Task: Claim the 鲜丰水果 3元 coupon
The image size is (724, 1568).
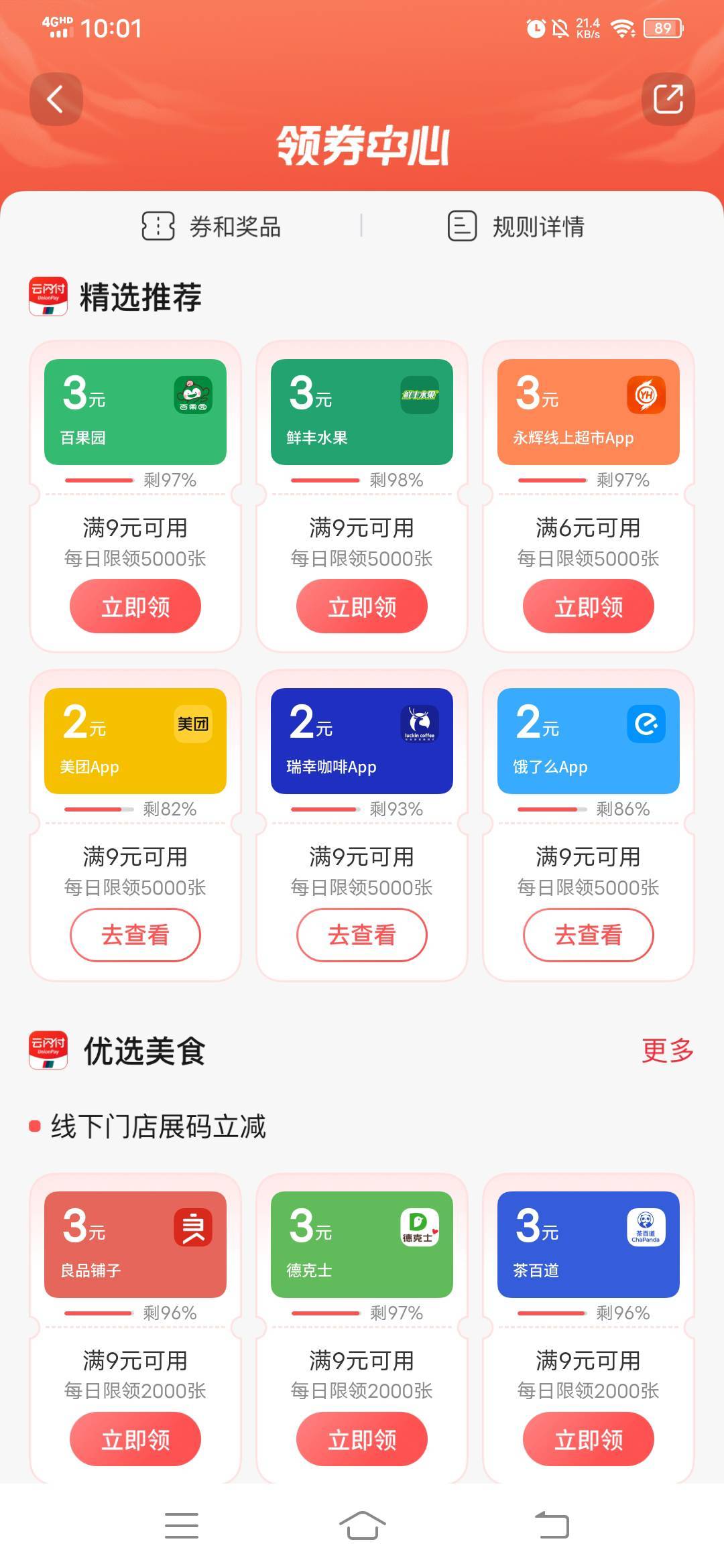Action: (362, 606)
